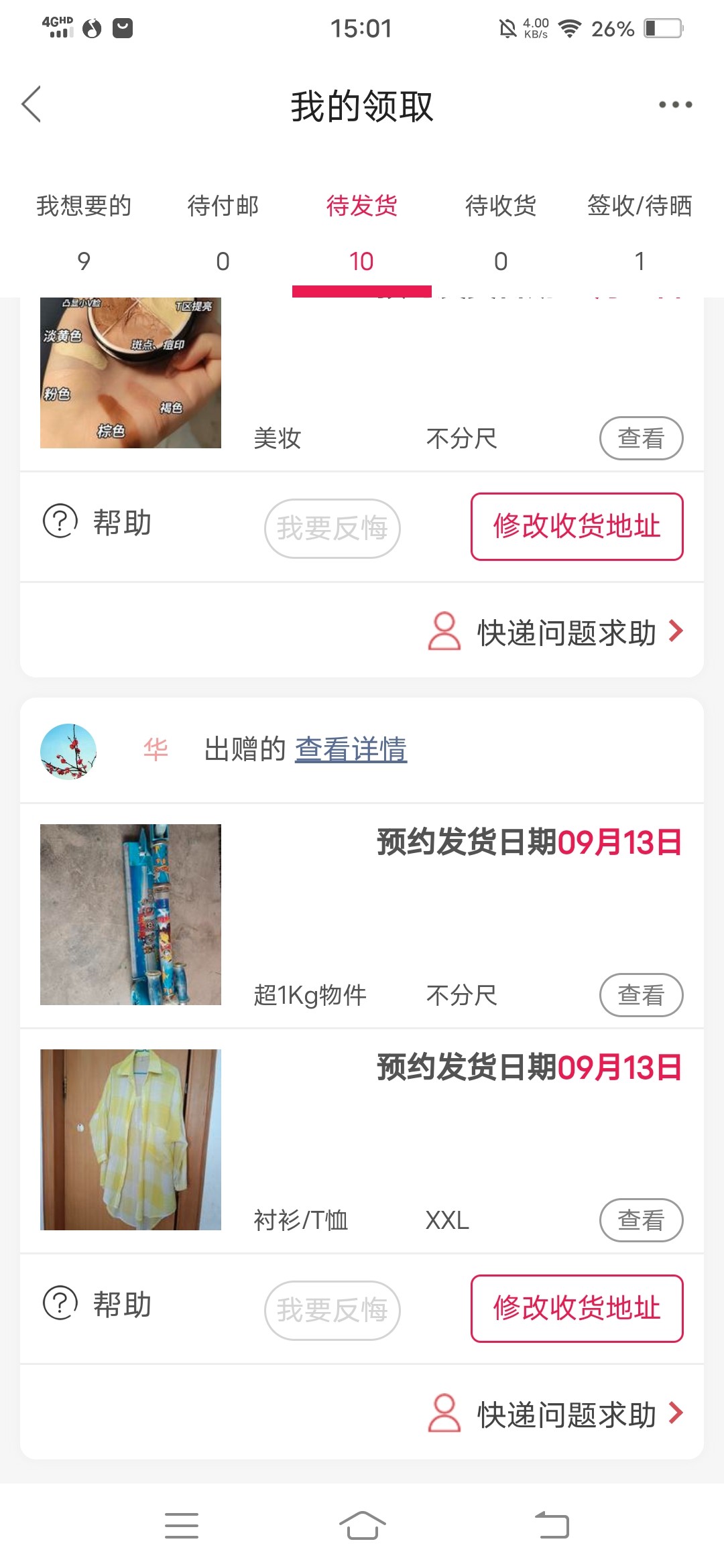Tap the system back button
The height and width of the screenshot is (1568, 724).
point(552,1526)
